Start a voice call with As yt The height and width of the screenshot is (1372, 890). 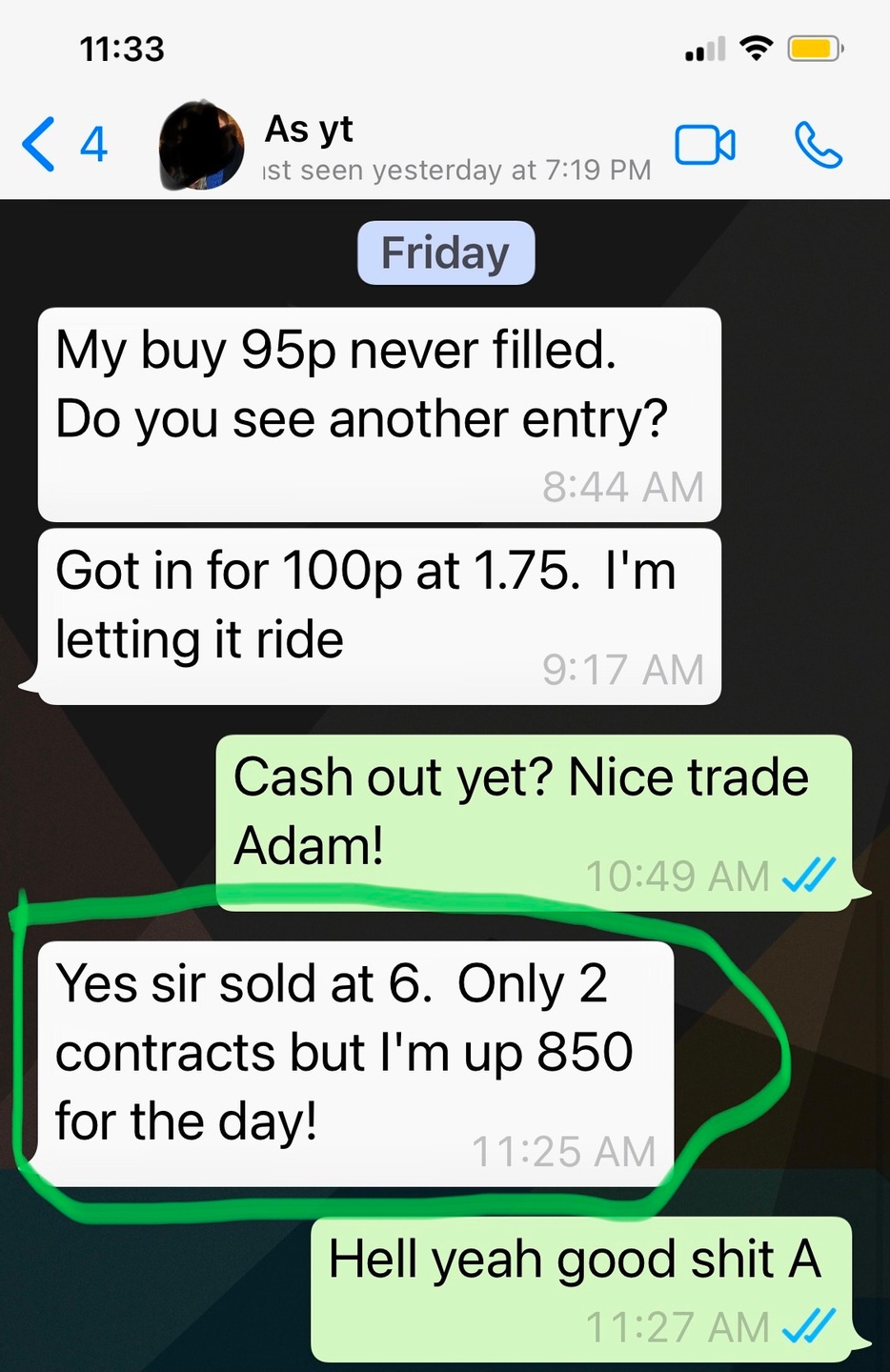click(x=818, y=145)
